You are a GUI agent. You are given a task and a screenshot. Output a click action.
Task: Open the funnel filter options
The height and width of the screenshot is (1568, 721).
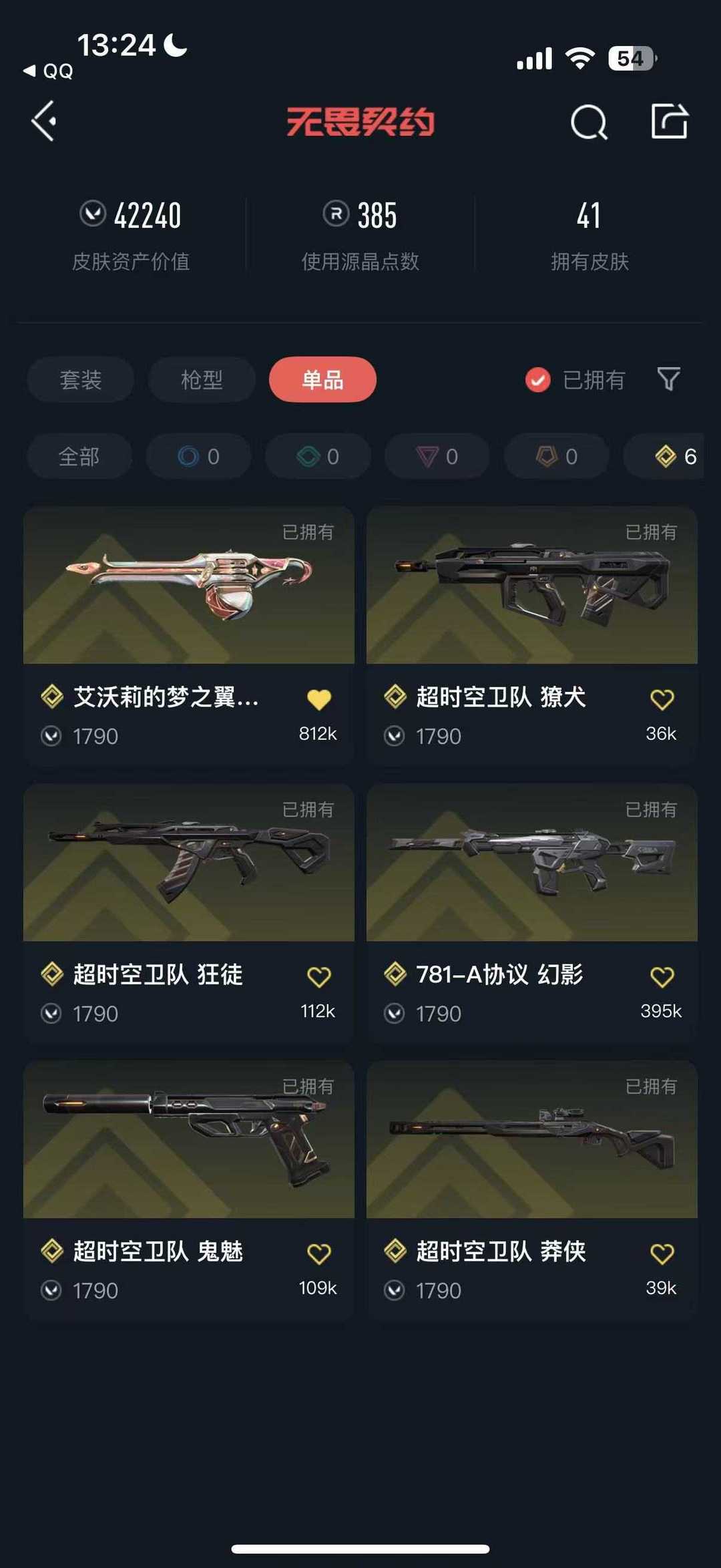[x=668, y=379]
